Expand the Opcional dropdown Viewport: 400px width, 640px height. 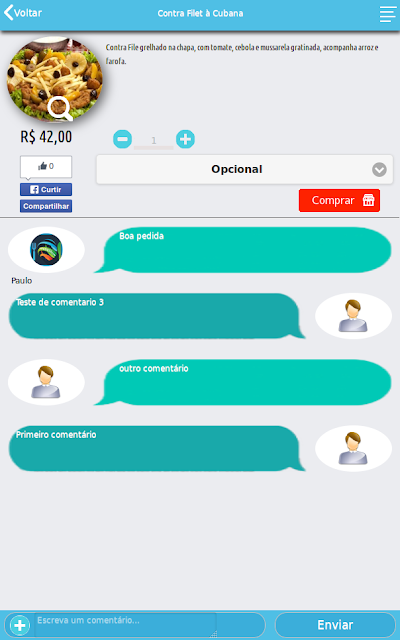(244, 169)
